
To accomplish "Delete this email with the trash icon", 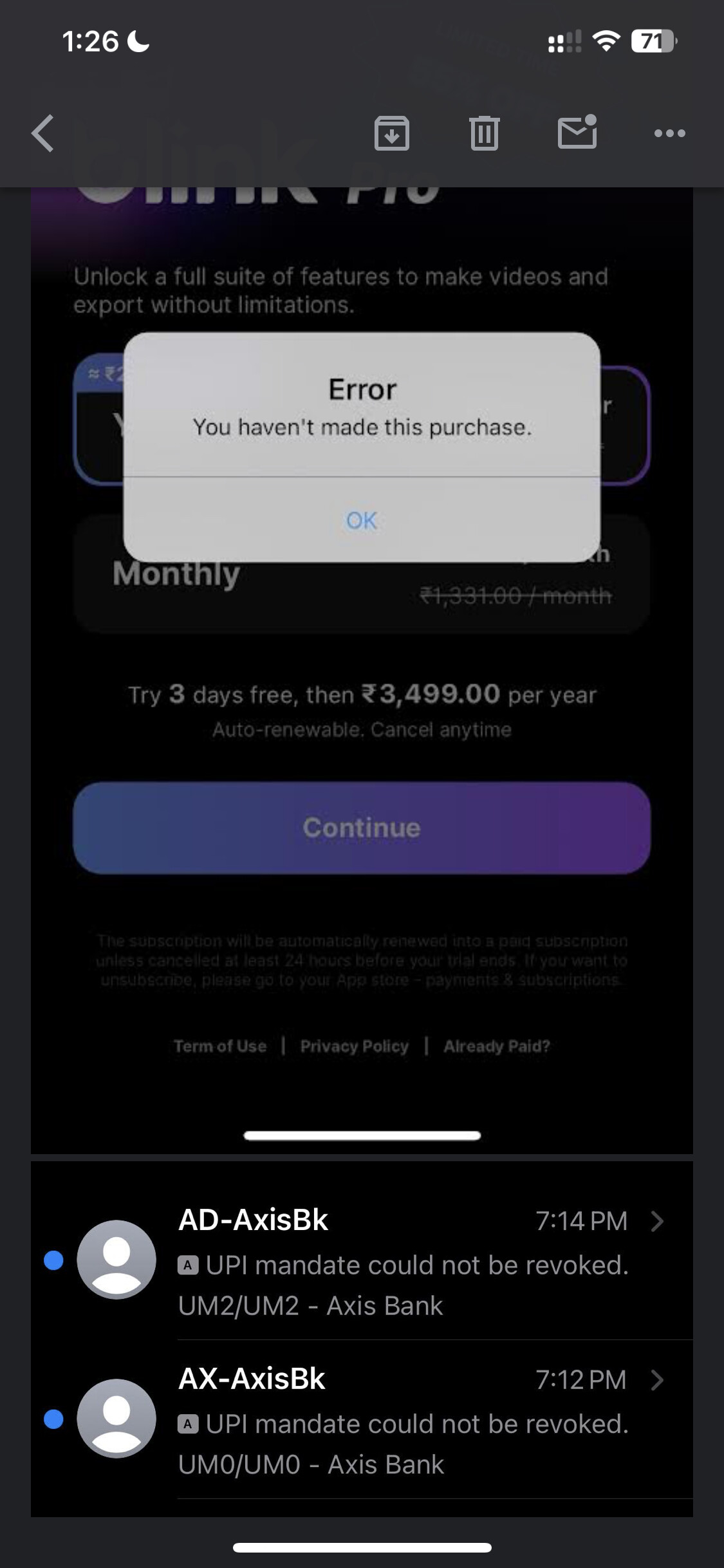I will (484, 133).
